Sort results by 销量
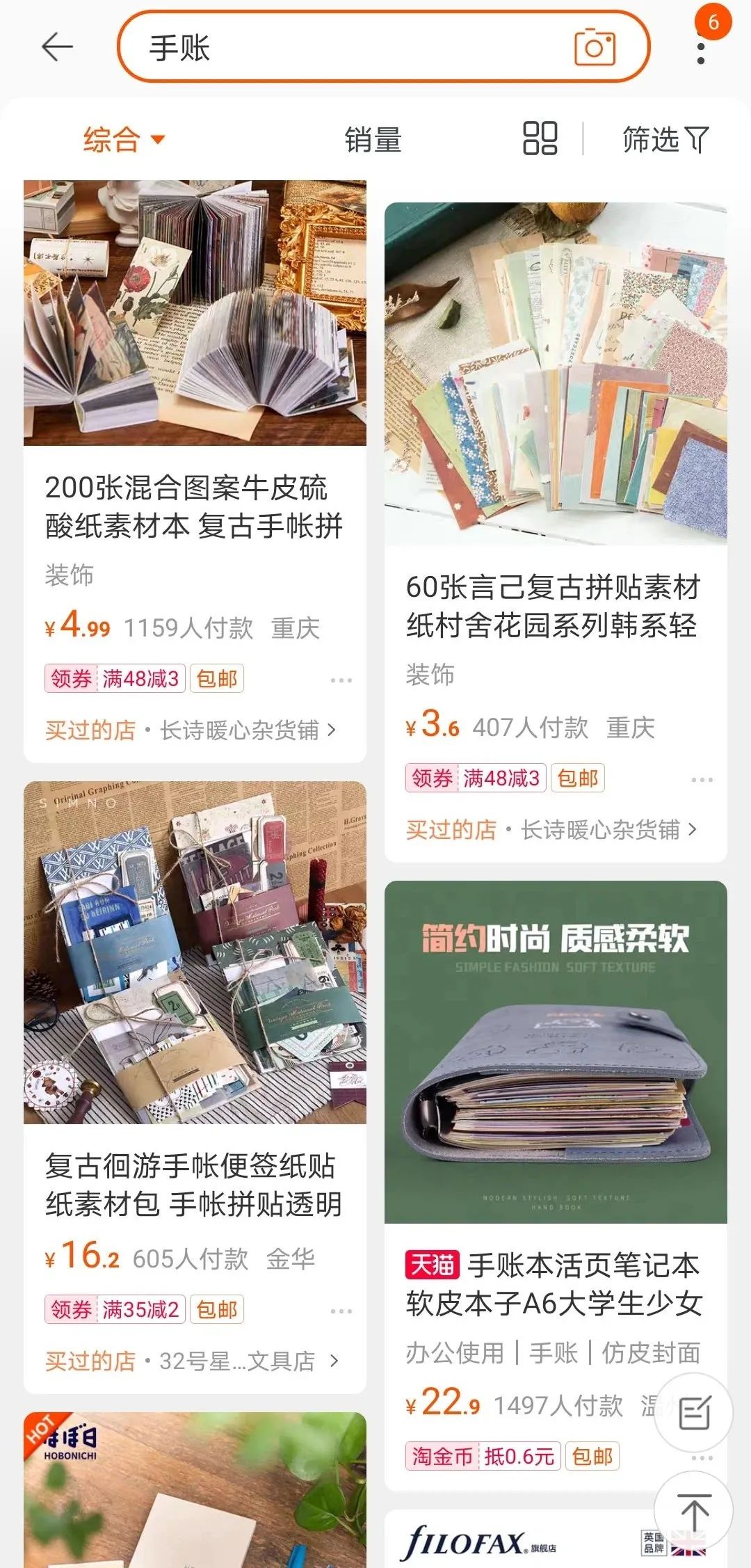Screen dimensions: 751x1568 (x=373, y=140)
